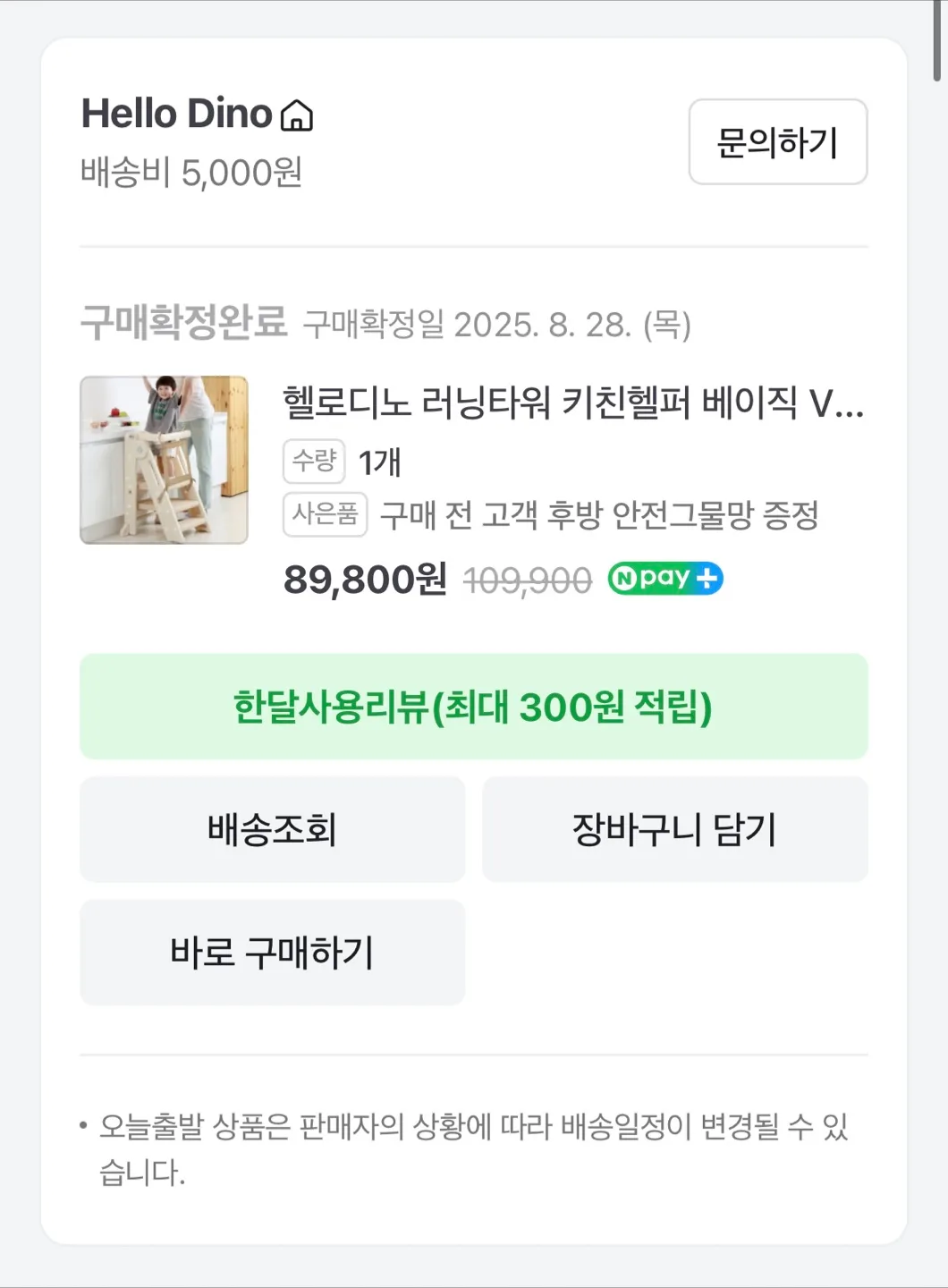
Task: Add item via 장바구니 담기
Action: coord(674,829)
